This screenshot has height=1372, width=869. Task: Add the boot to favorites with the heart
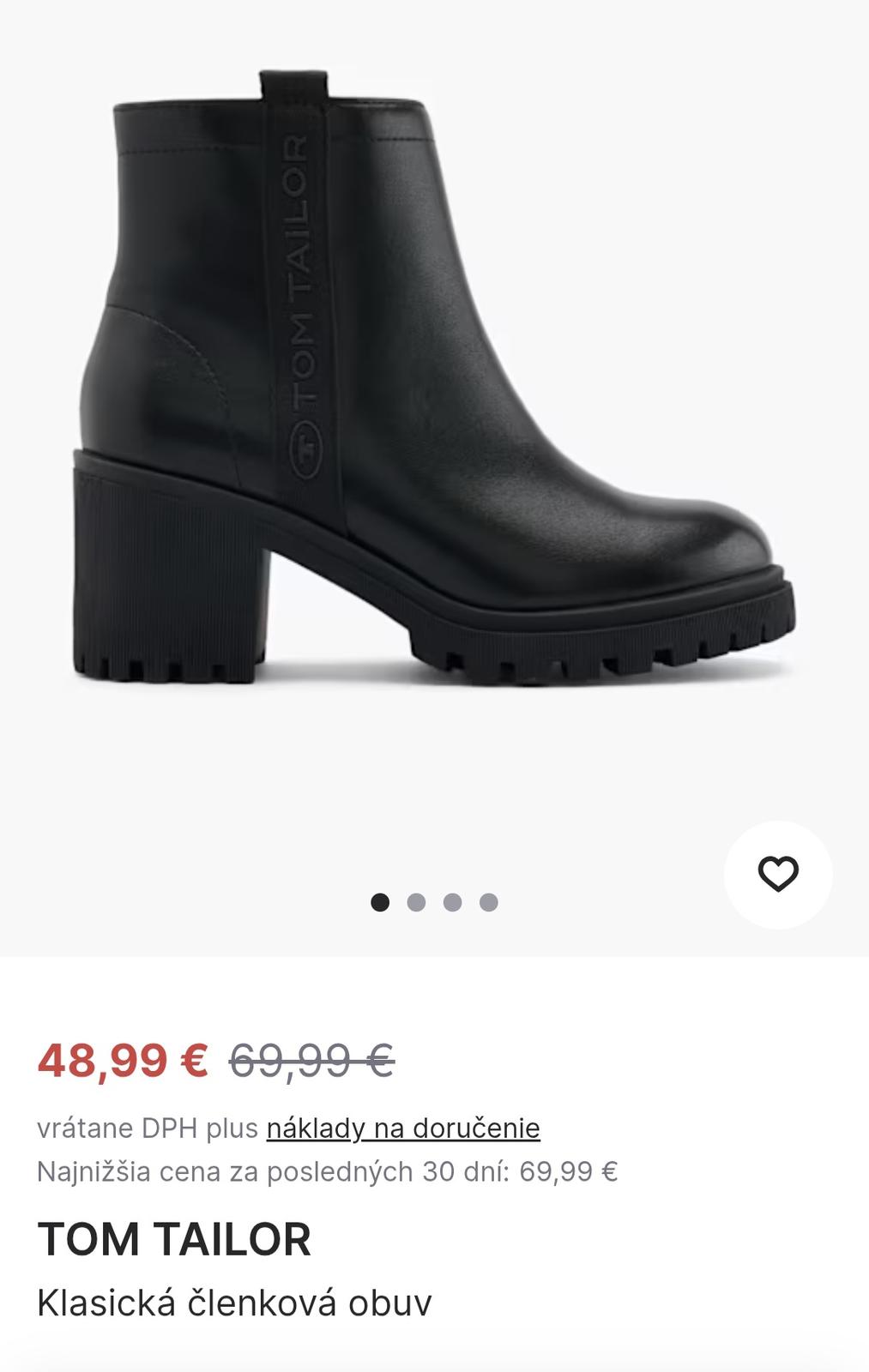point(778,874)
